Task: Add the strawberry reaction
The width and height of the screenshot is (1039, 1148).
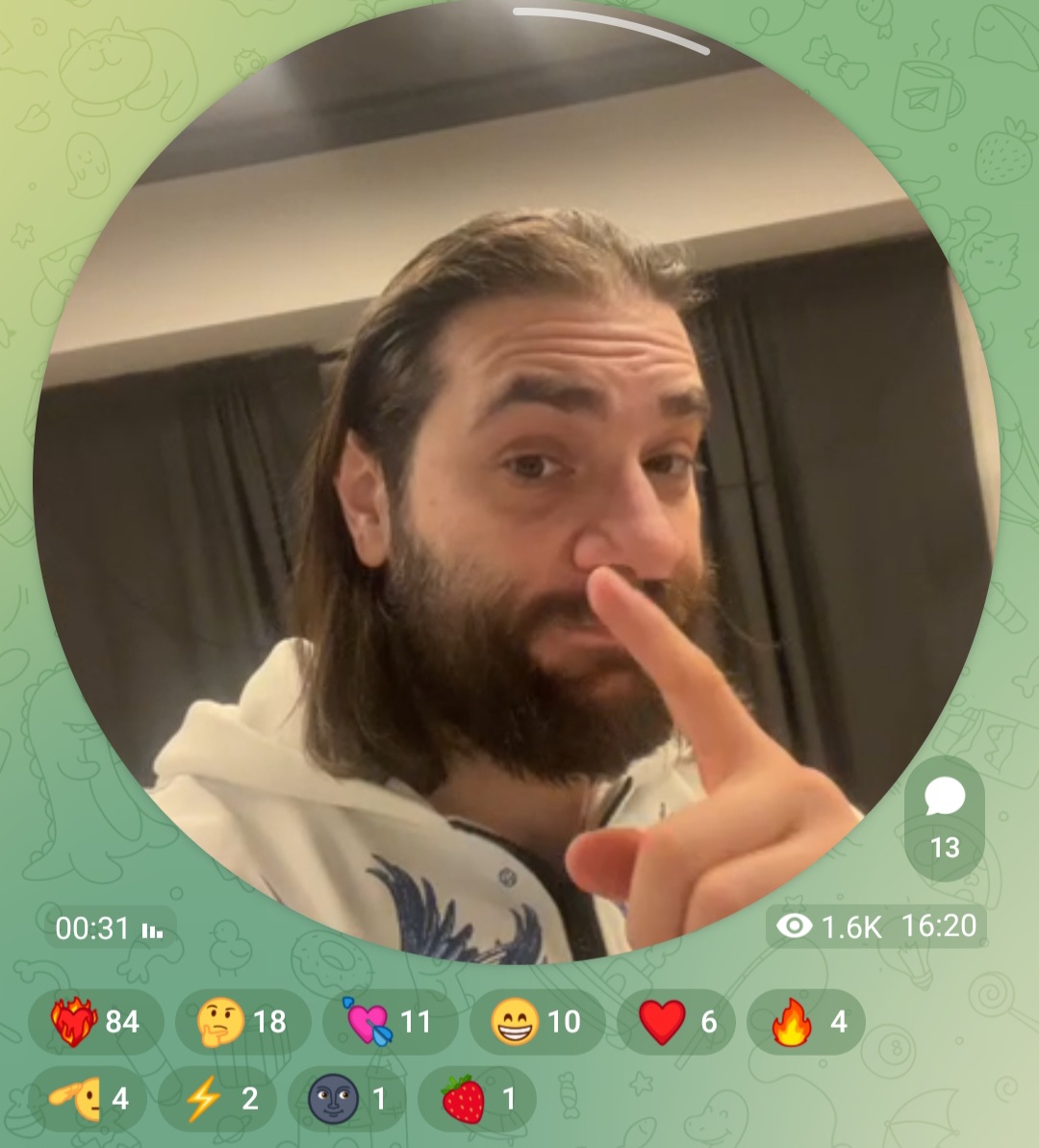Action: [x=476, y=1098]
